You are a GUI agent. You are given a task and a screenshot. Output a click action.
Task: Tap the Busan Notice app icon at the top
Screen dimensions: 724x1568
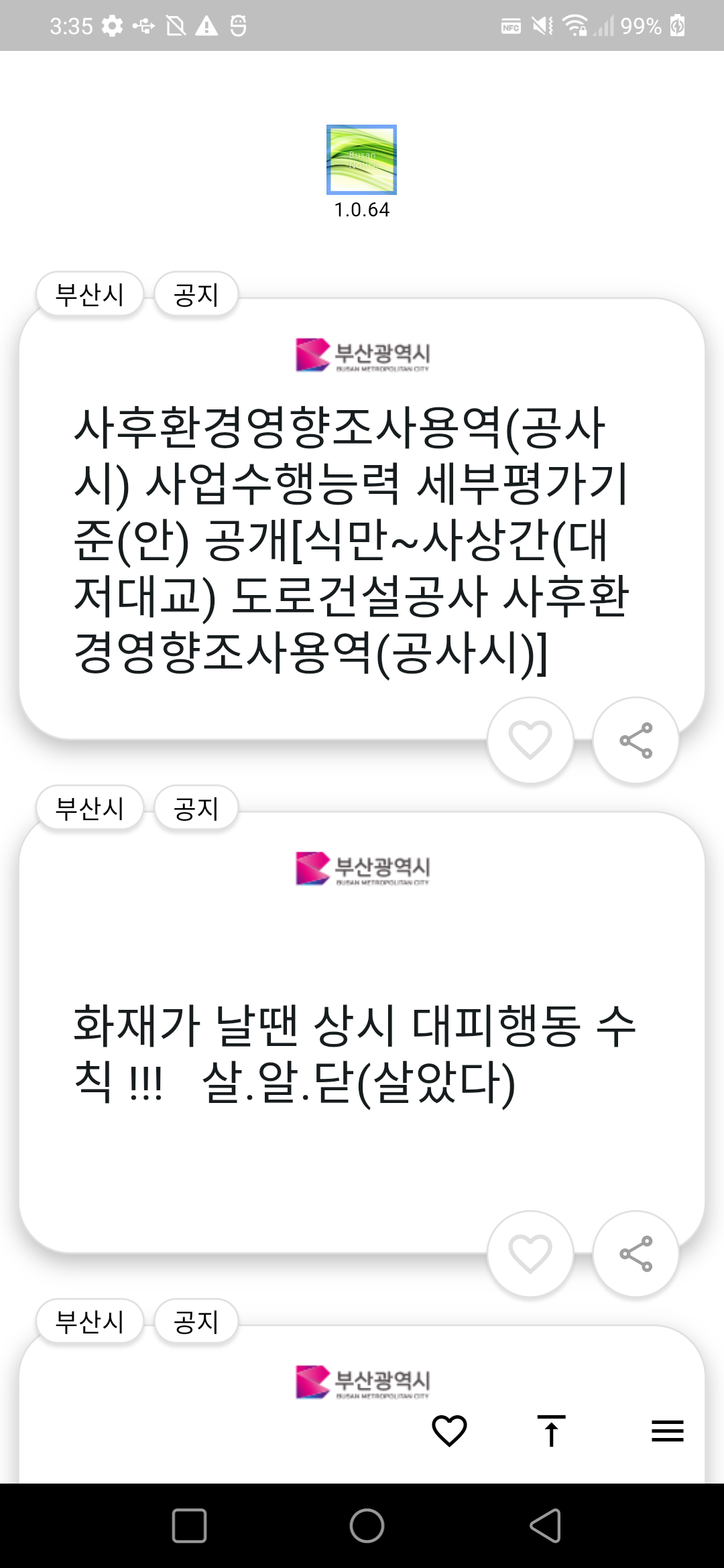click(x=361, y=159)
